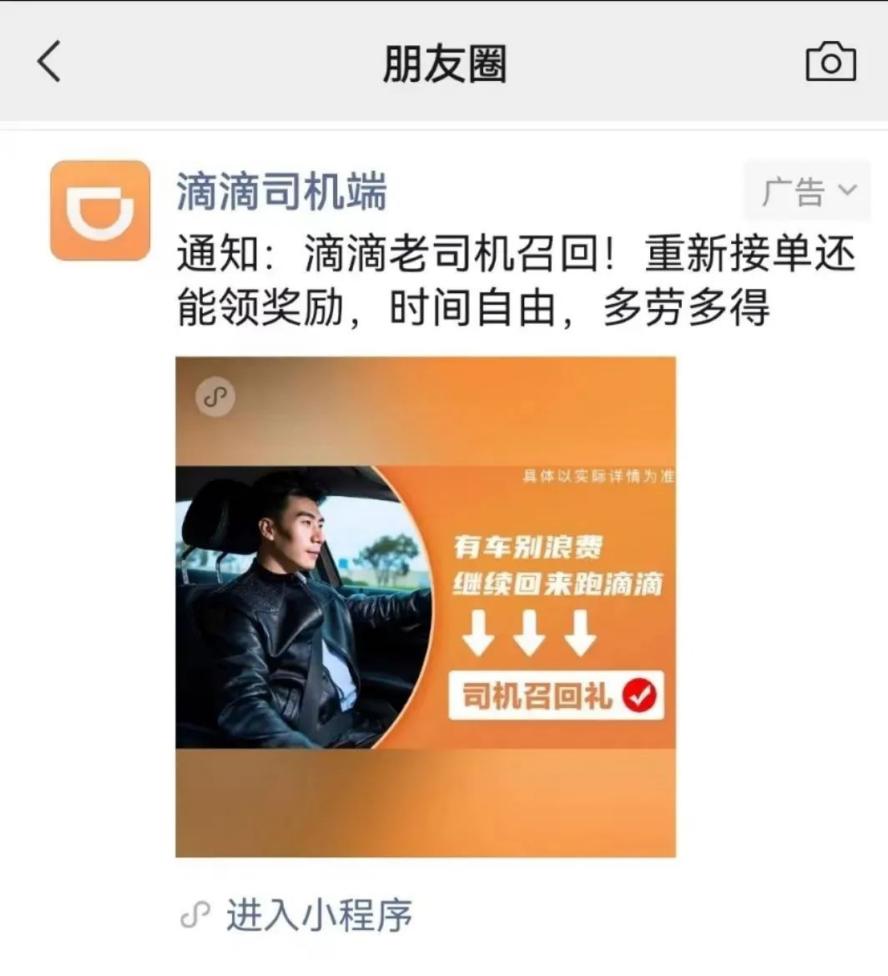Viewport: 888px width, 976px height.
Task: Tap 进入小程序 link
Action: (x=318, y=915)
